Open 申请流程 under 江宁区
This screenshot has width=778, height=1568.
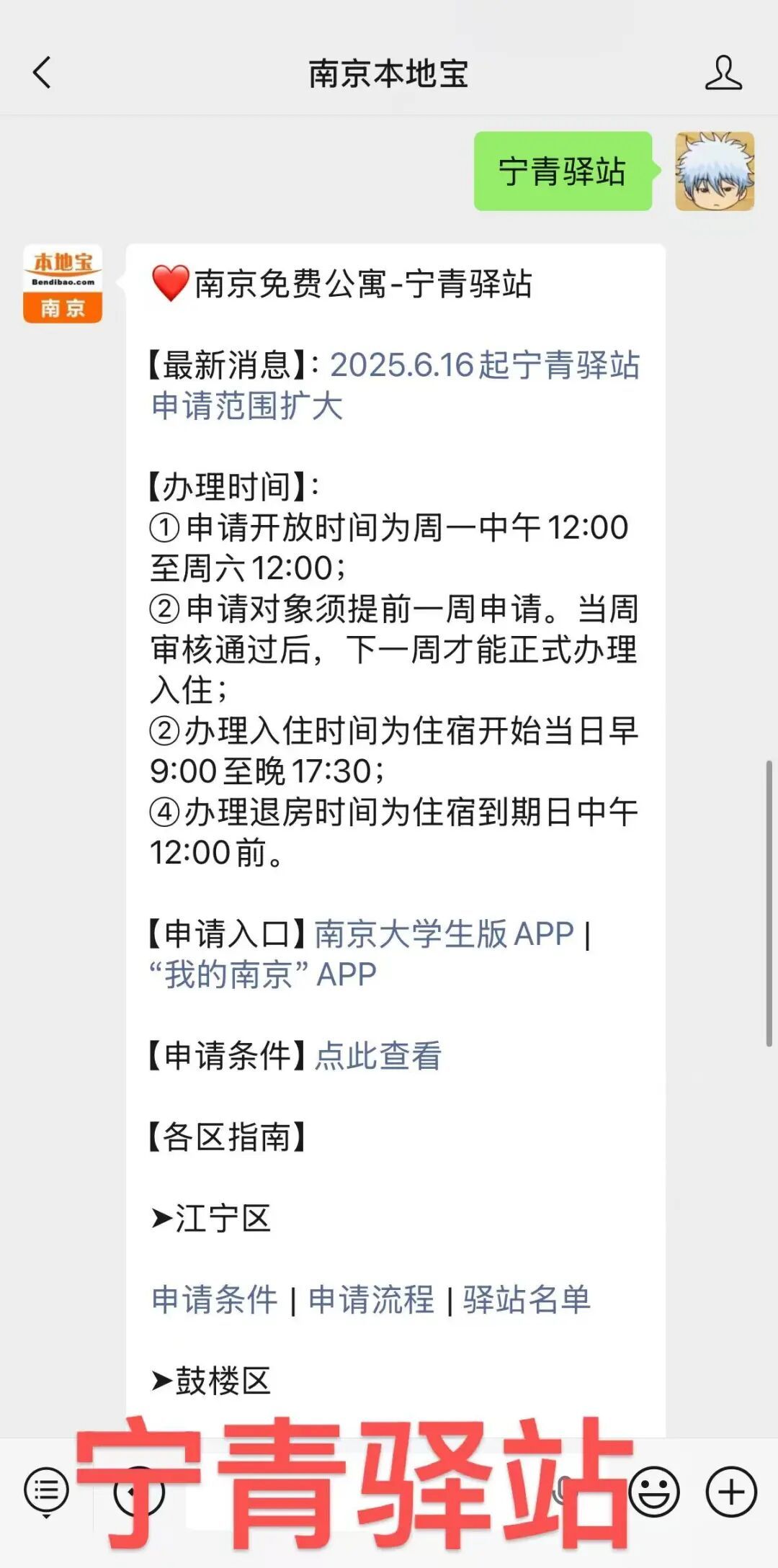tap(371, 1300)
